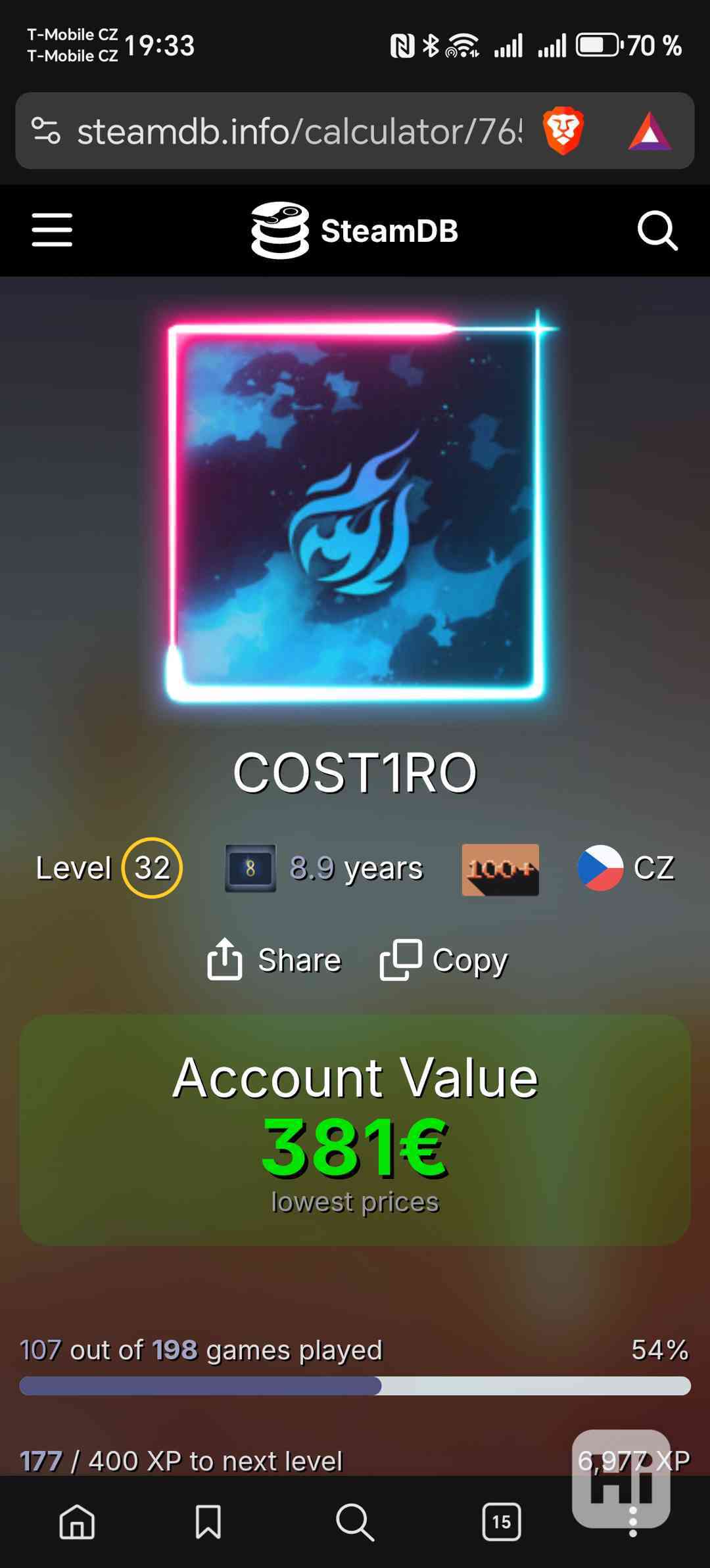Open the SteamDB hamburger menu
The width and height of the screenshot is (710, 1568).
click(x=52, y=230)
